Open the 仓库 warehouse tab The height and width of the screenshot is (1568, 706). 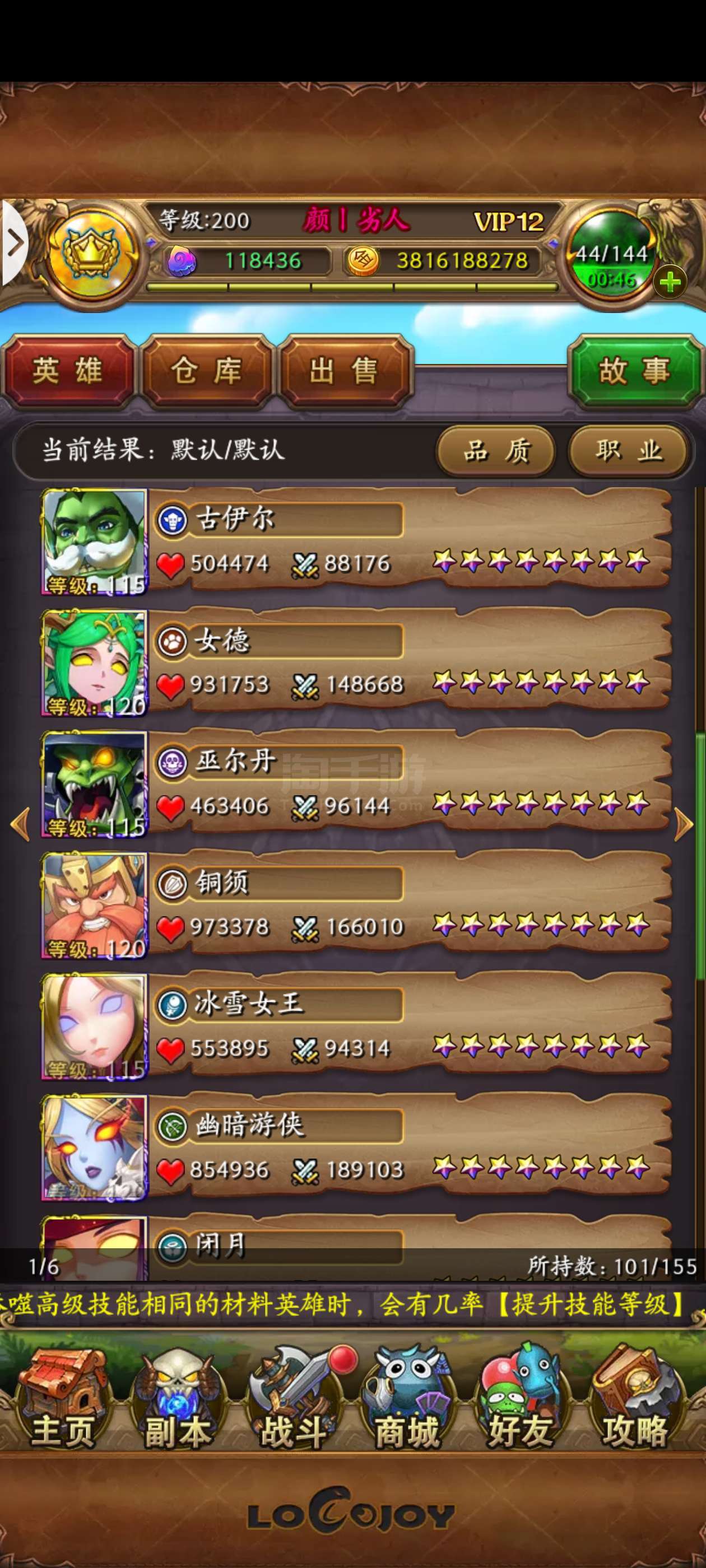pyautogui.click(x=207, y=371)
